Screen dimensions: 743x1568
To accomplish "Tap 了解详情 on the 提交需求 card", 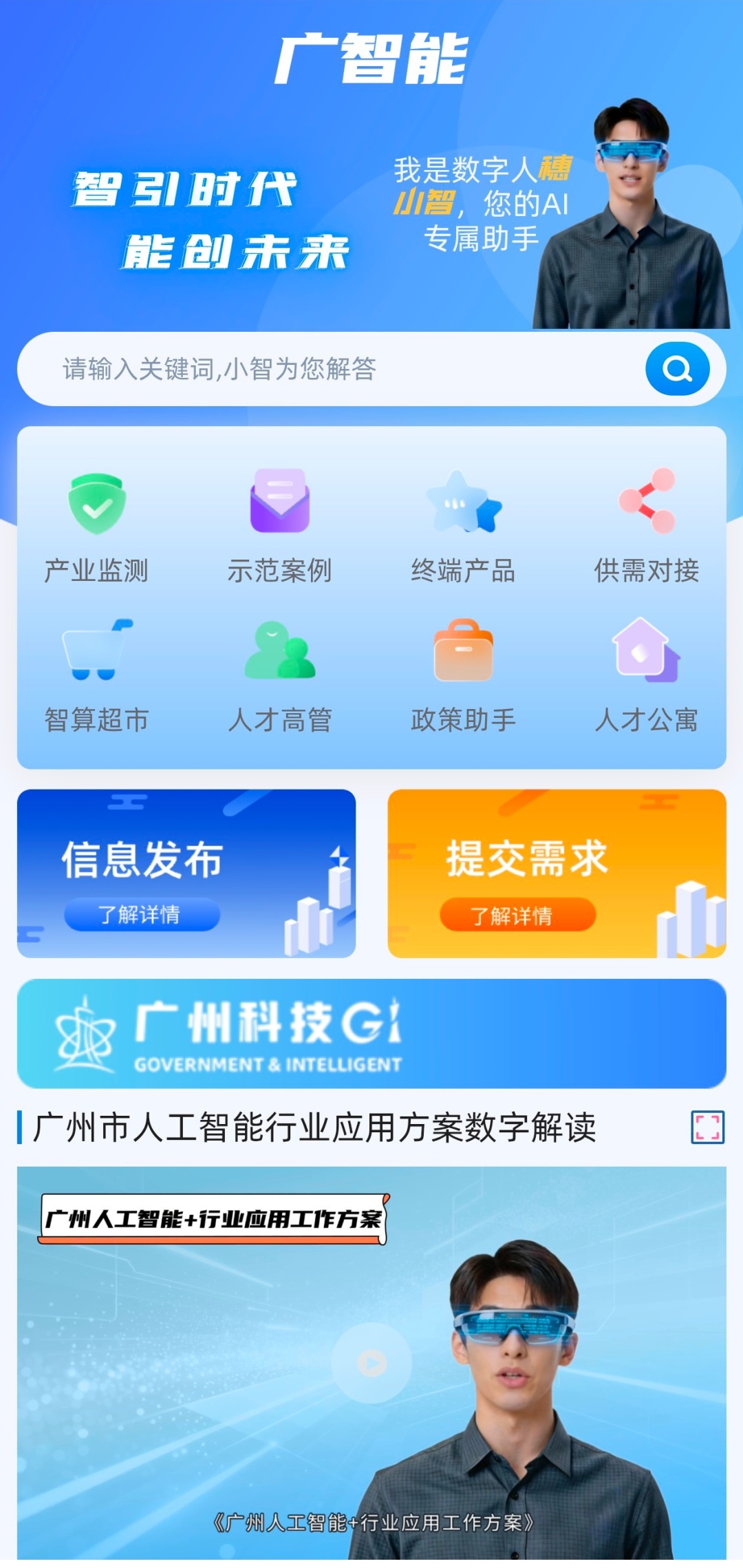I will [517, 915].
